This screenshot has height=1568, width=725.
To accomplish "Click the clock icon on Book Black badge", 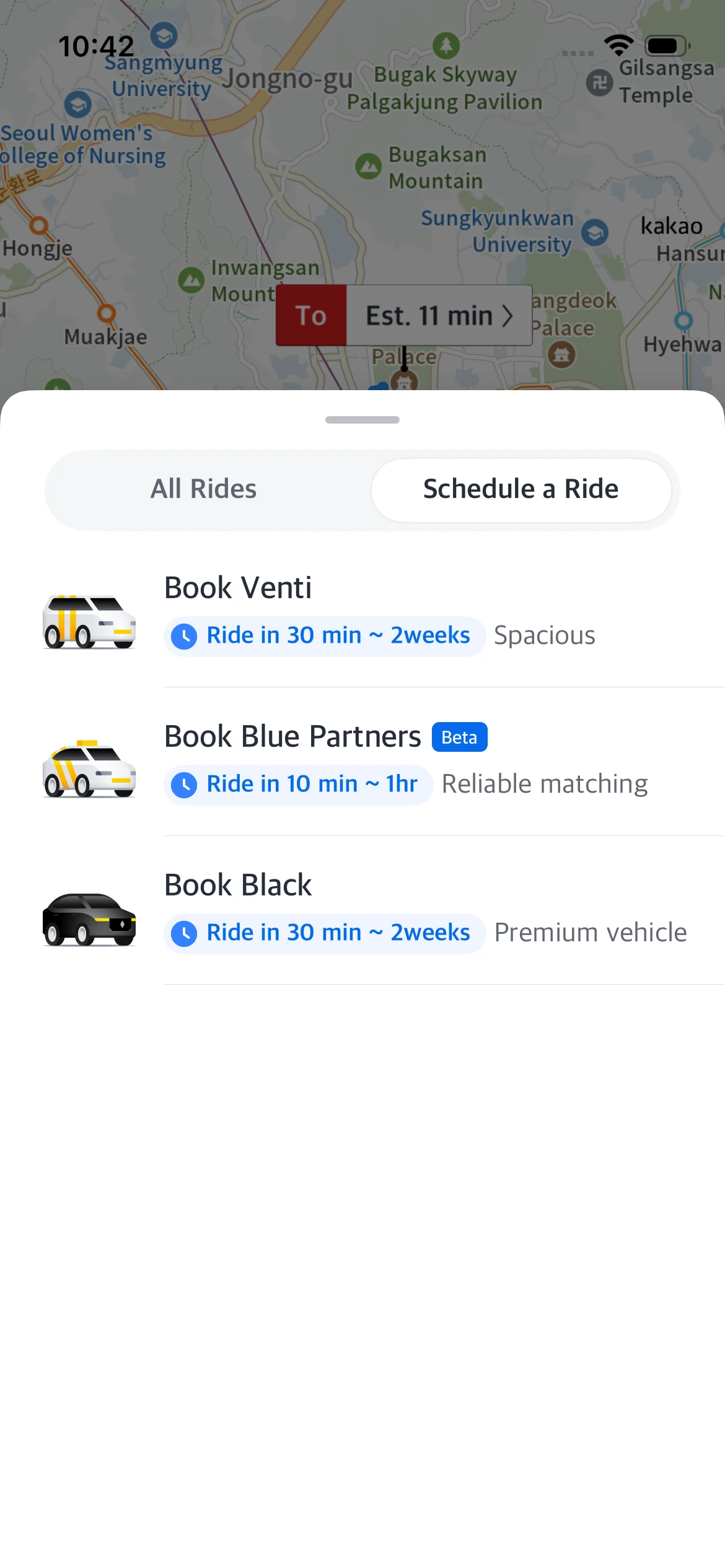I will pos(185,933).
